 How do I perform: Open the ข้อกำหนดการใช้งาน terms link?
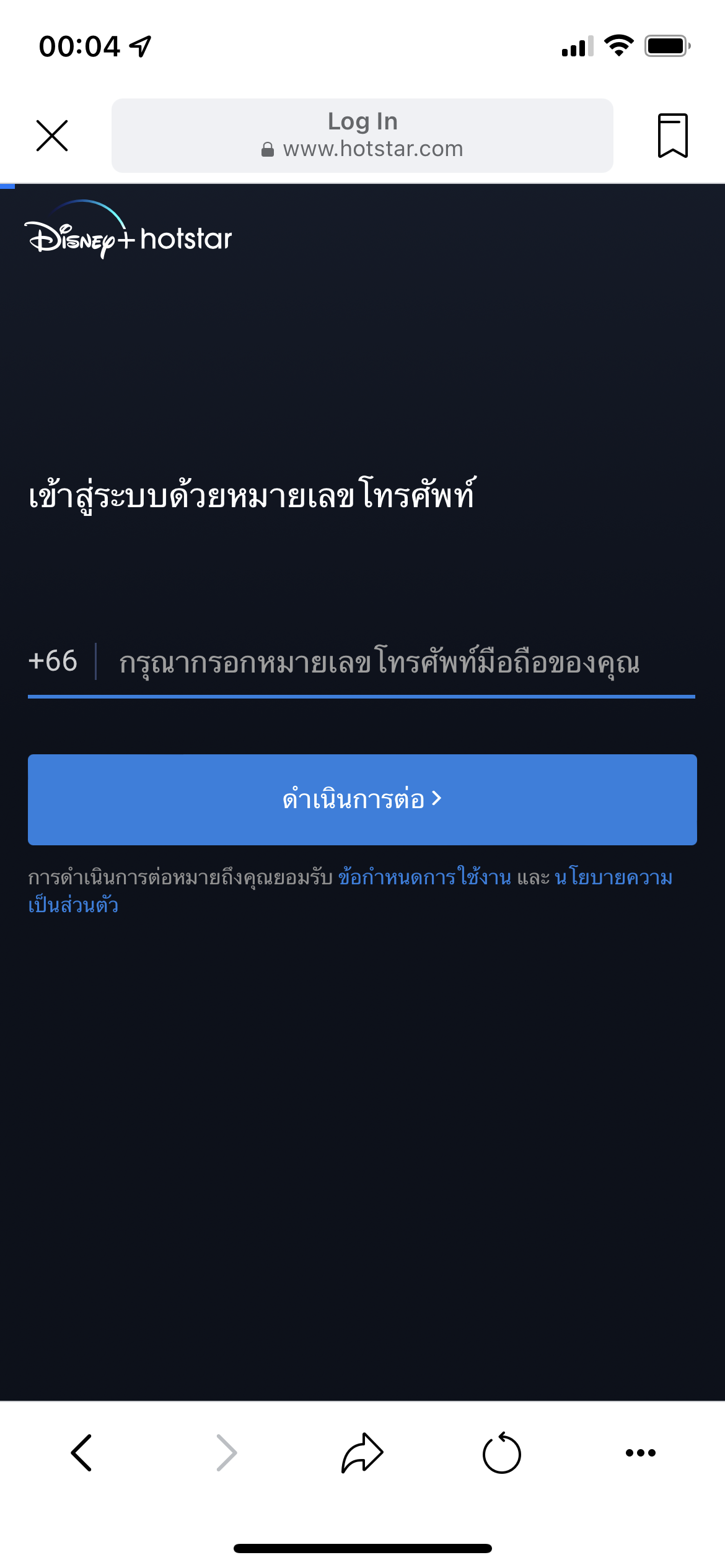click(x=424, y=878)
